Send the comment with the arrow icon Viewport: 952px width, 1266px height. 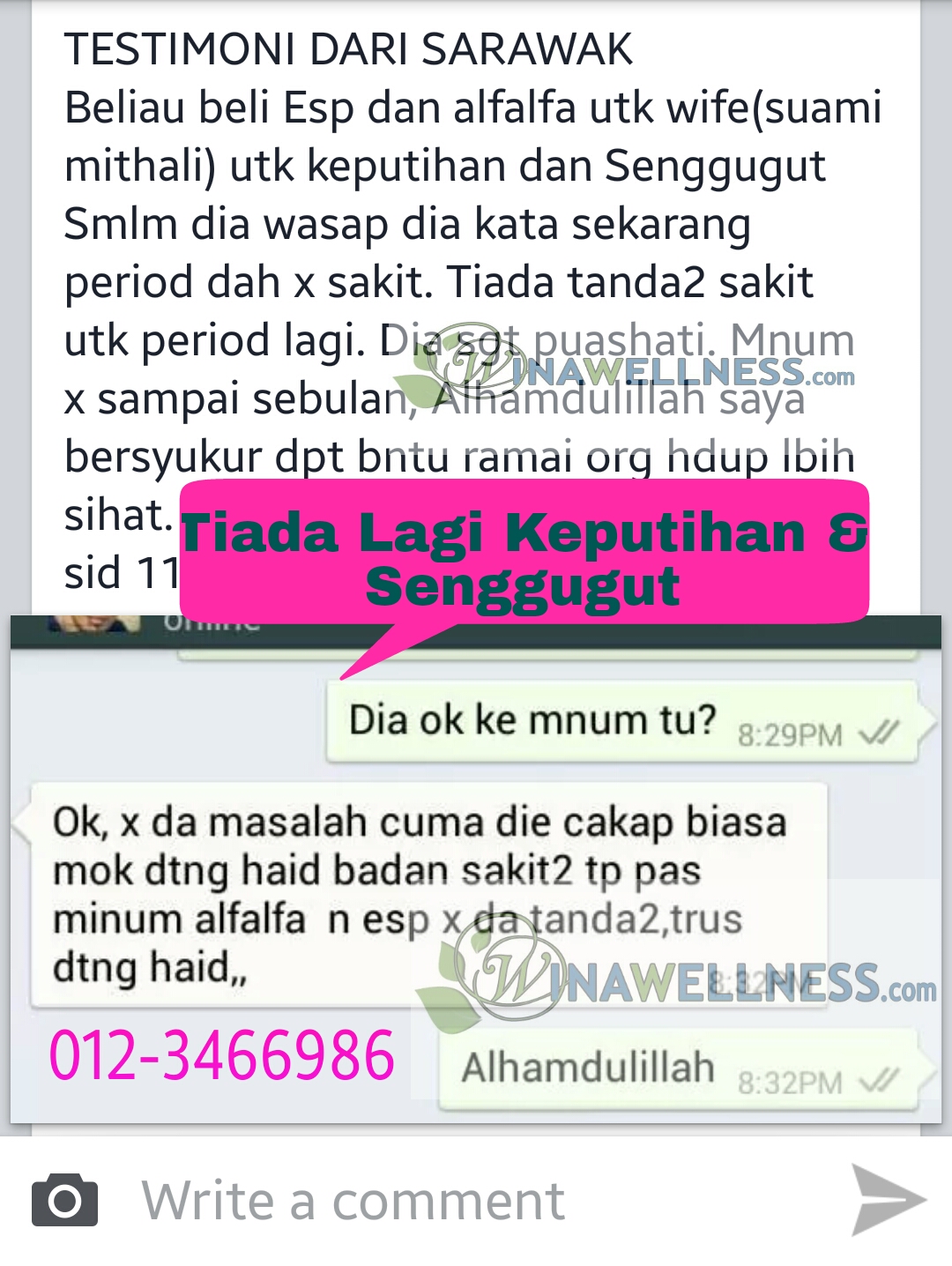pyautogui.click(x=887, y=1199)
